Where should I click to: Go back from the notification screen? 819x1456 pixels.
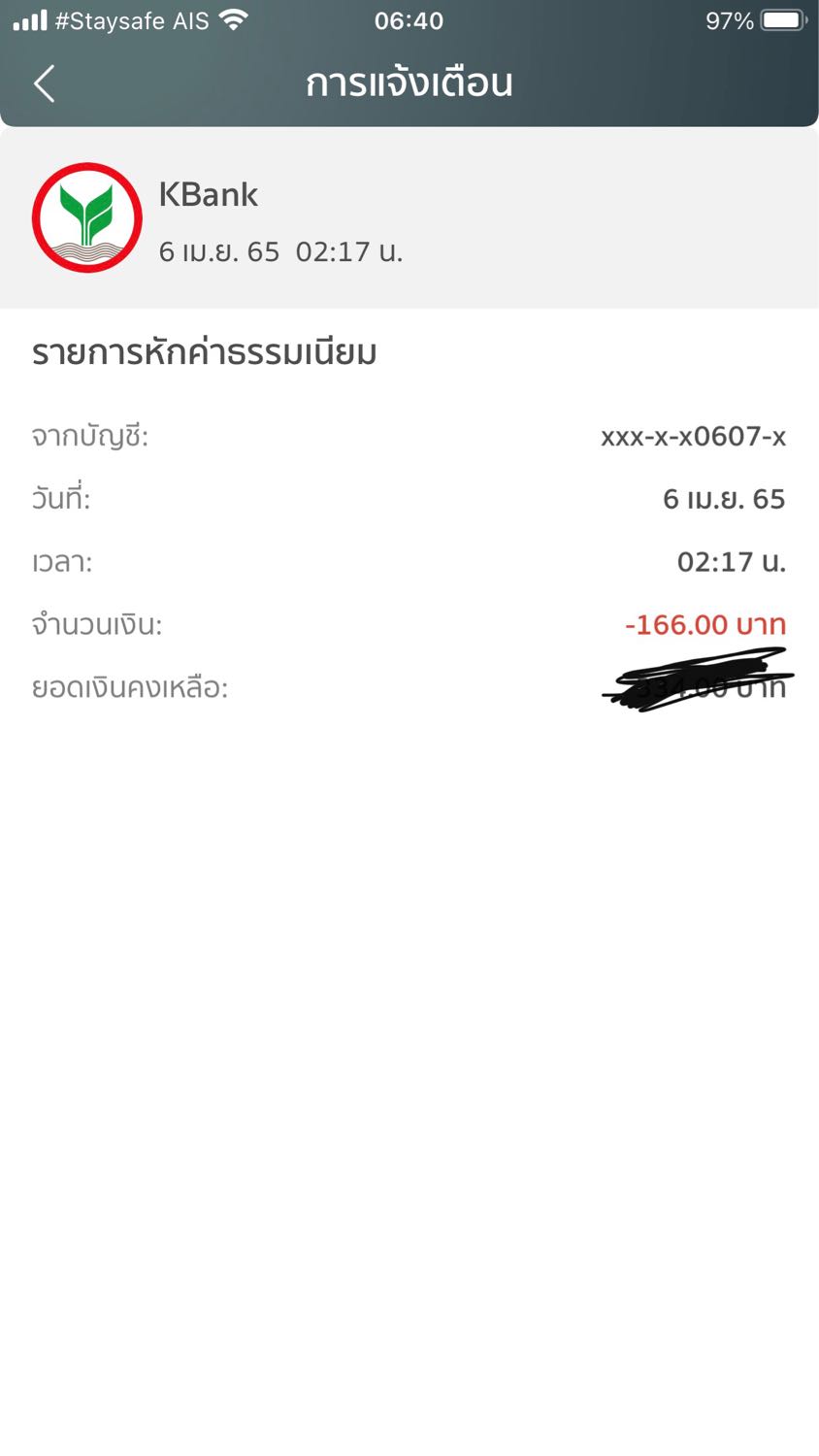(x=44, y=83)
